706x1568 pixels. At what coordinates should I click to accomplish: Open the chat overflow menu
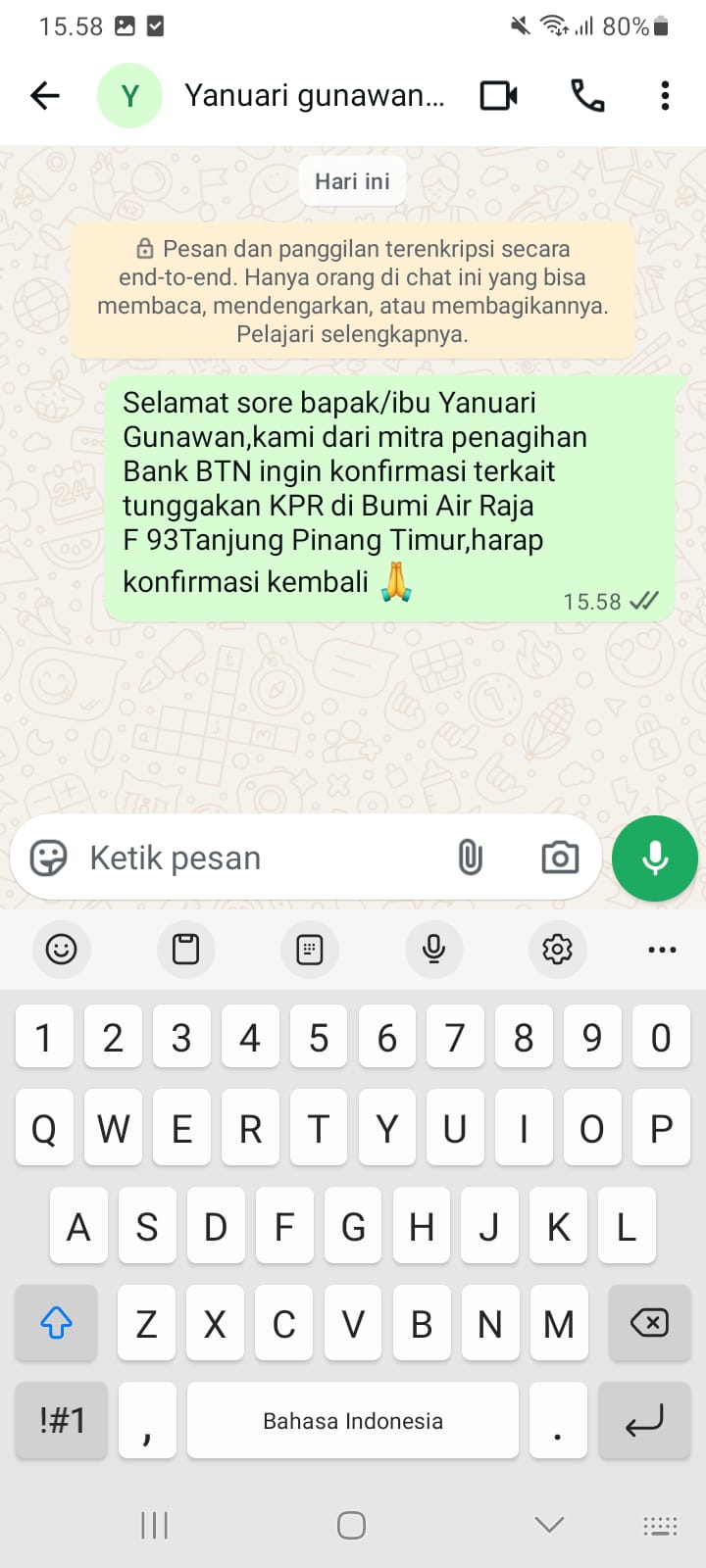[665, 95]
